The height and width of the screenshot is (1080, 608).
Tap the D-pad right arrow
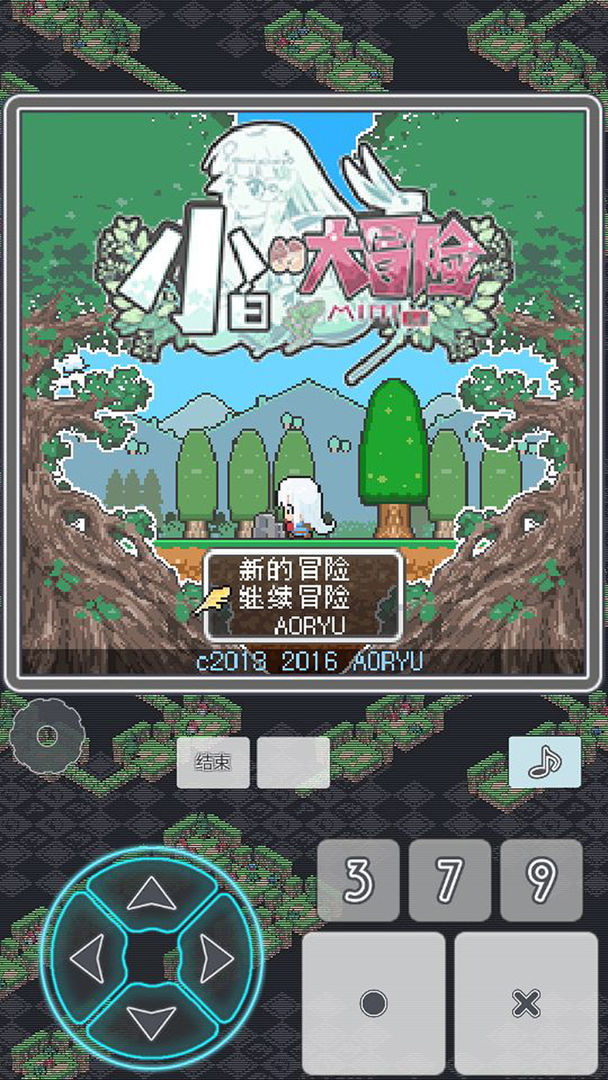pyautogui.click(x=216, y=959)
